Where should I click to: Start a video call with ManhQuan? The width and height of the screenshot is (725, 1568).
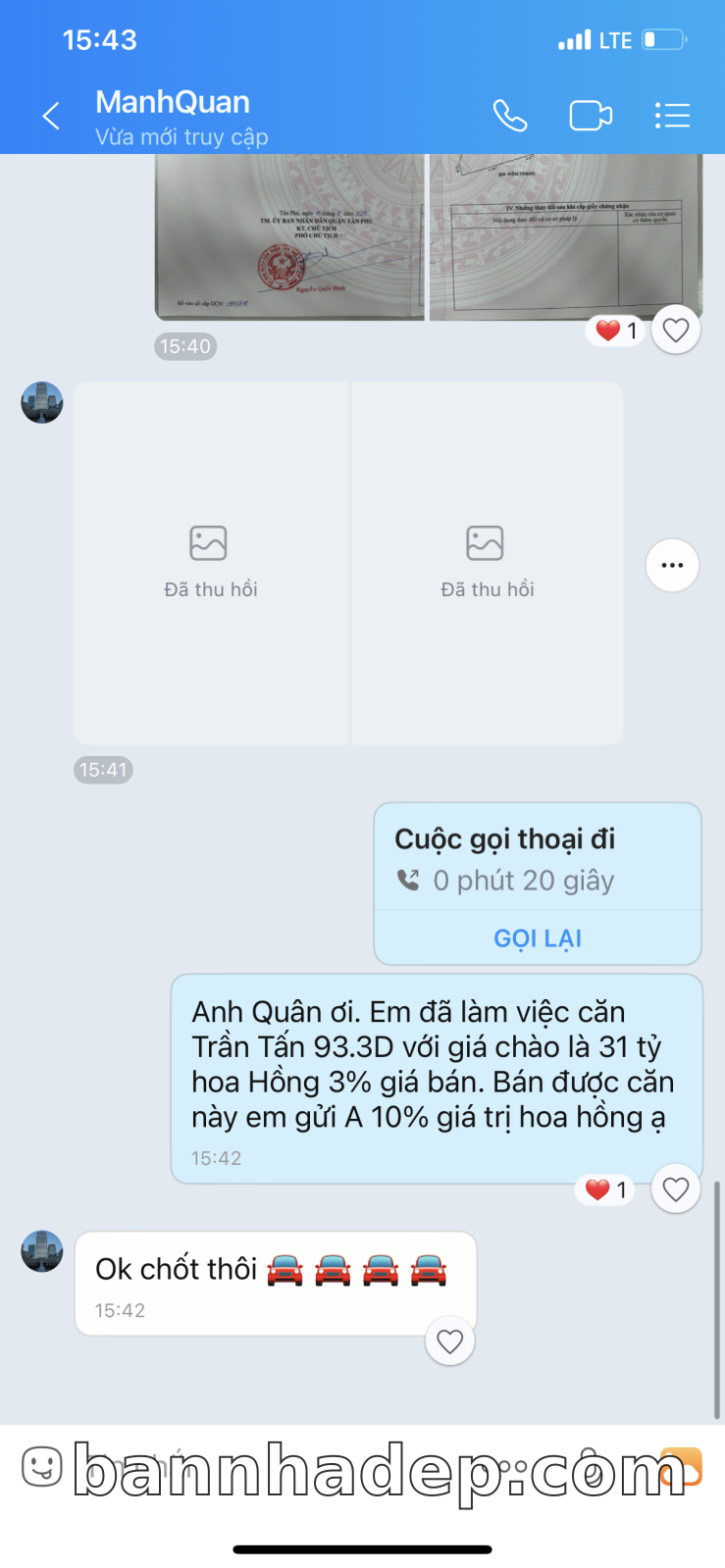pyautogui.click(x=591, y=117)
